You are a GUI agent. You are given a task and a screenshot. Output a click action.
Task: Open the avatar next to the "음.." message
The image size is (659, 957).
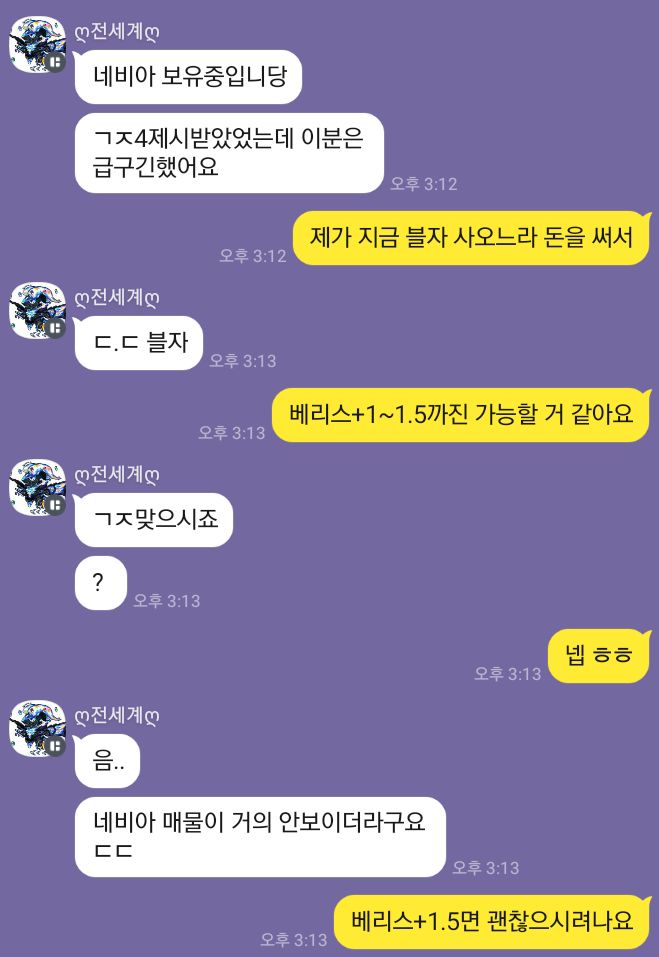click(37, 730)
